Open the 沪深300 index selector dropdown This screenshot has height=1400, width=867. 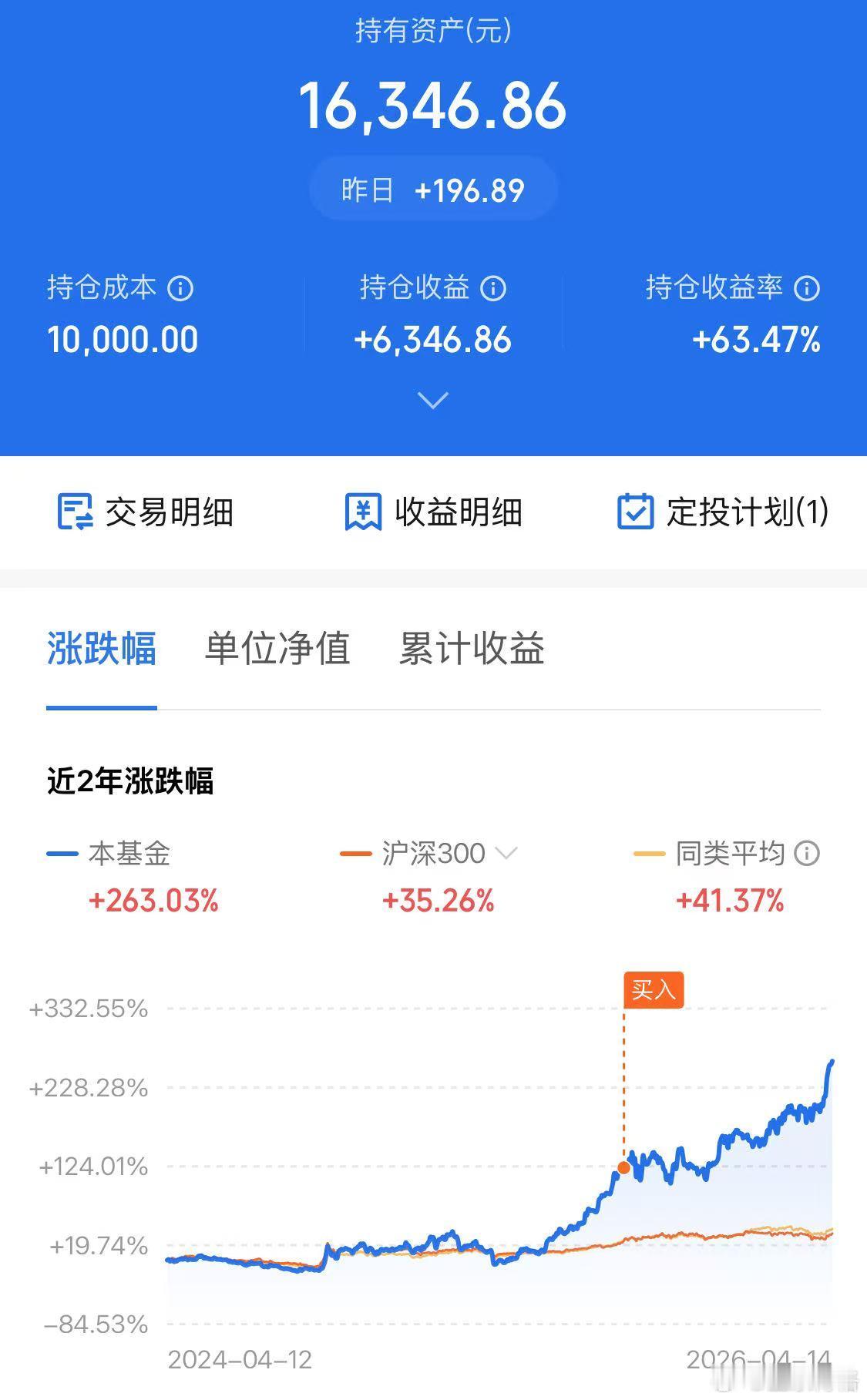pyautogui.click(x=506, y=854)
